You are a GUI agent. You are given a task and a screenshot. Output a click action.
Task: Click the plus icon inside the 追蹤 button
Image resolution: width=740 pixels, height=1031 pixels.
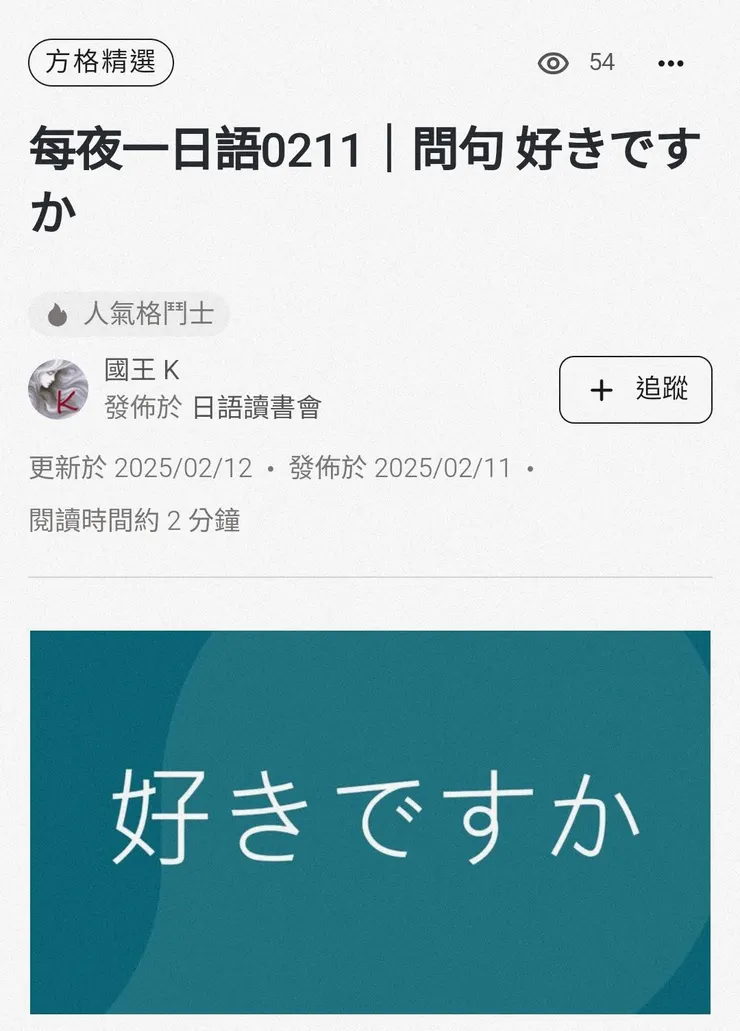point(601,391)
